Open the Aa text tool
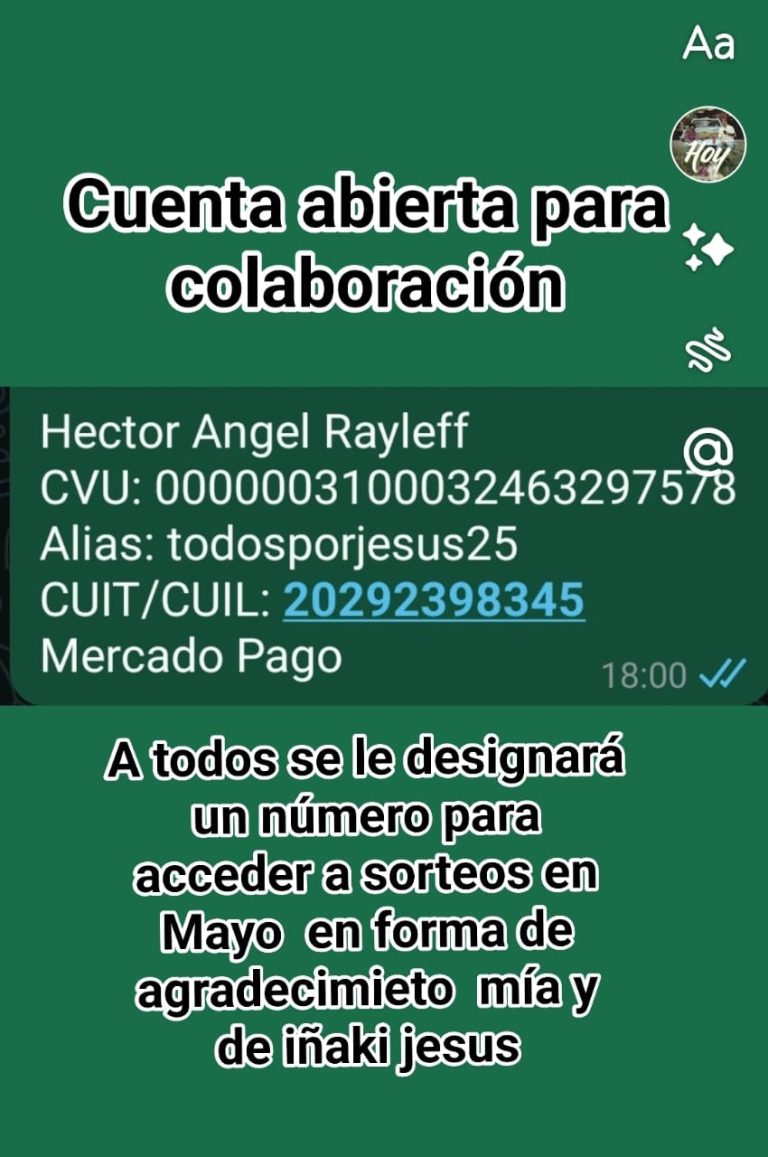 (x=708, y=44)
